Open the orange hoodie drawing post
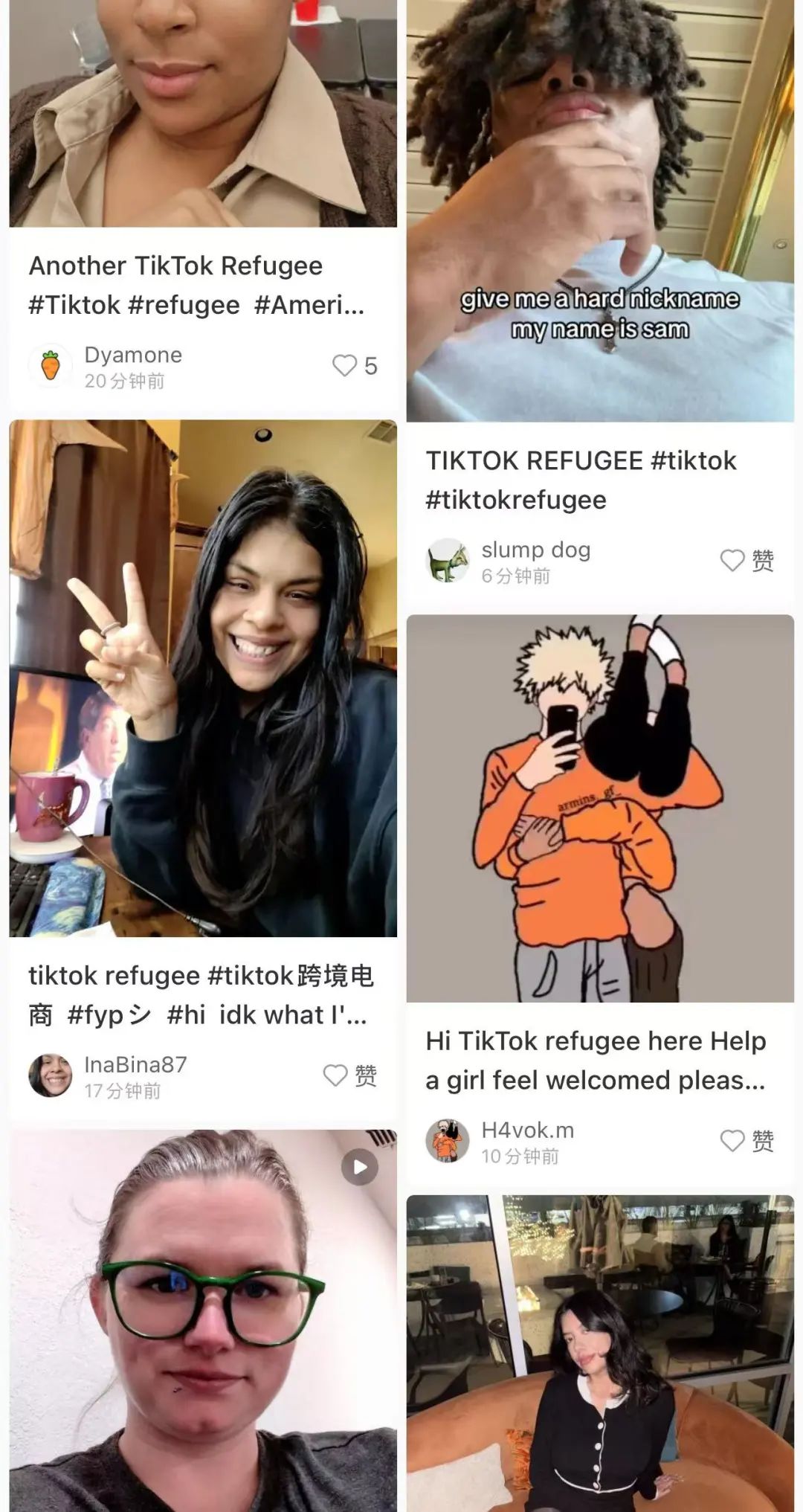 [x=600, y=808]
